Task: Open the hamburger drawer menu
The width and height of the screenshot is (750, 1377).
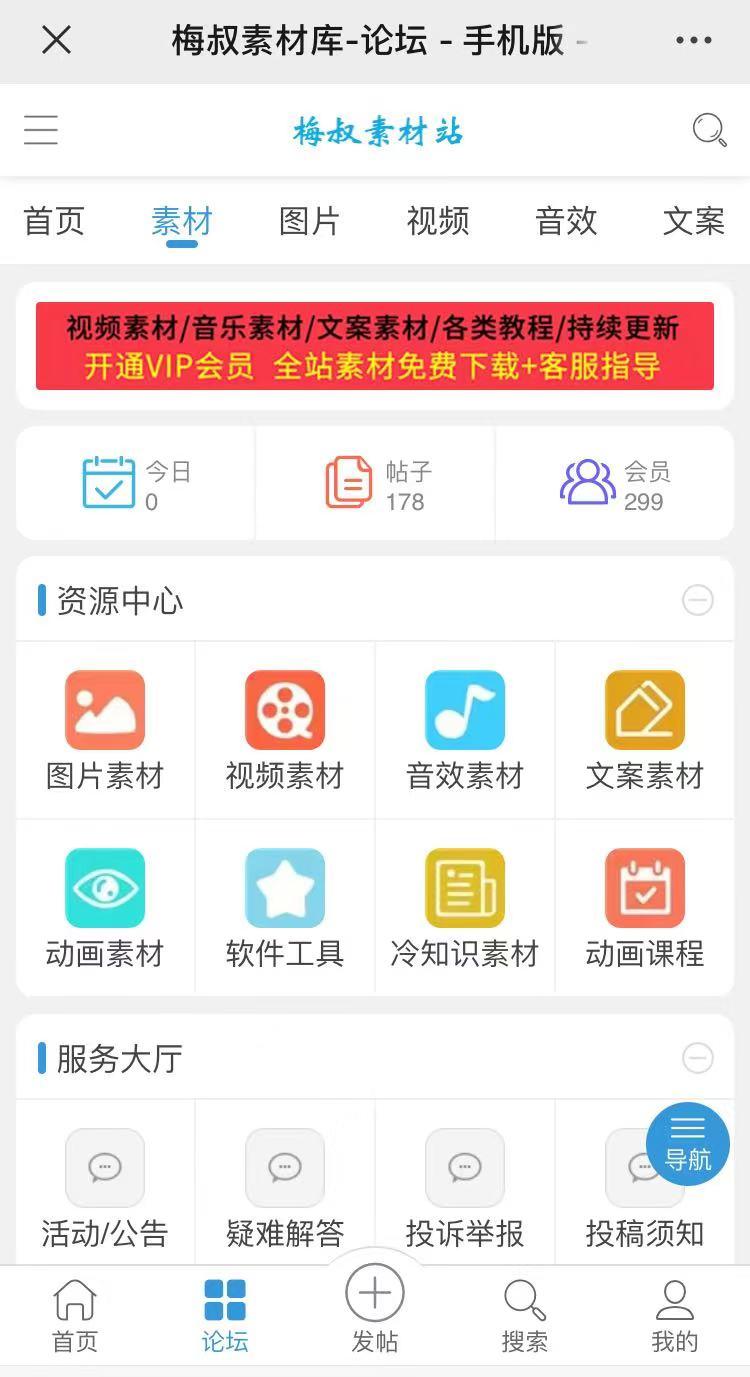Action: (41, 130)
